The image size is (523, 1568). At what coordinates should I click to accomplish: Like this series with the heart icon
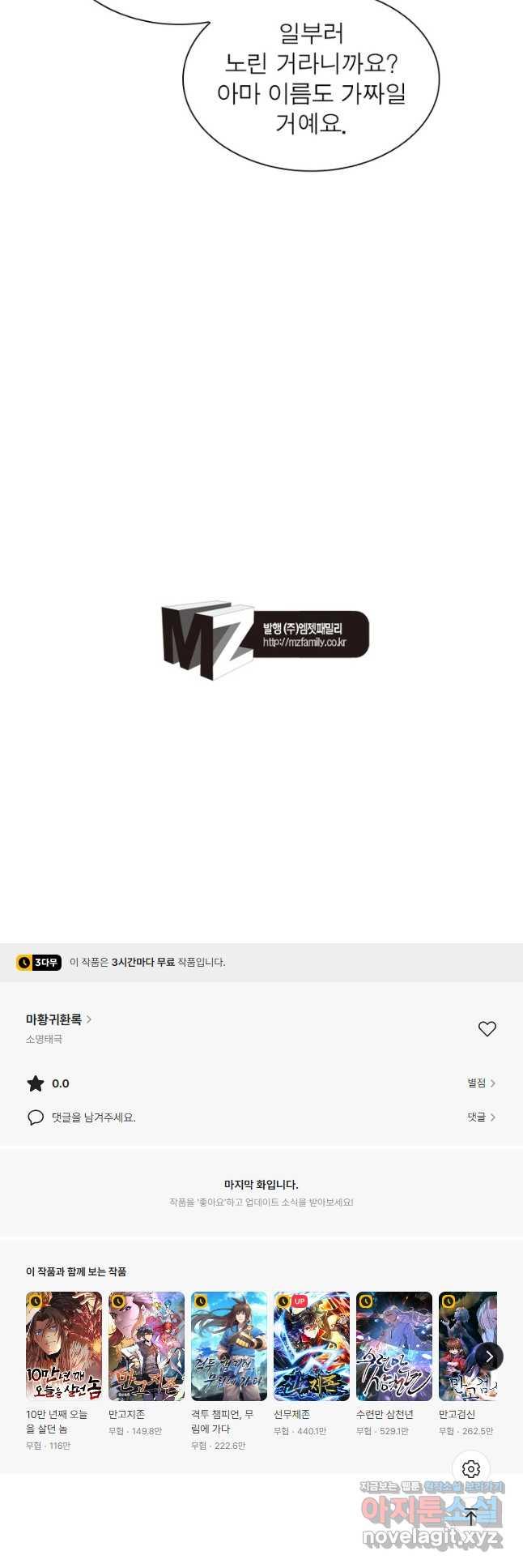[x=487, y=1028]
